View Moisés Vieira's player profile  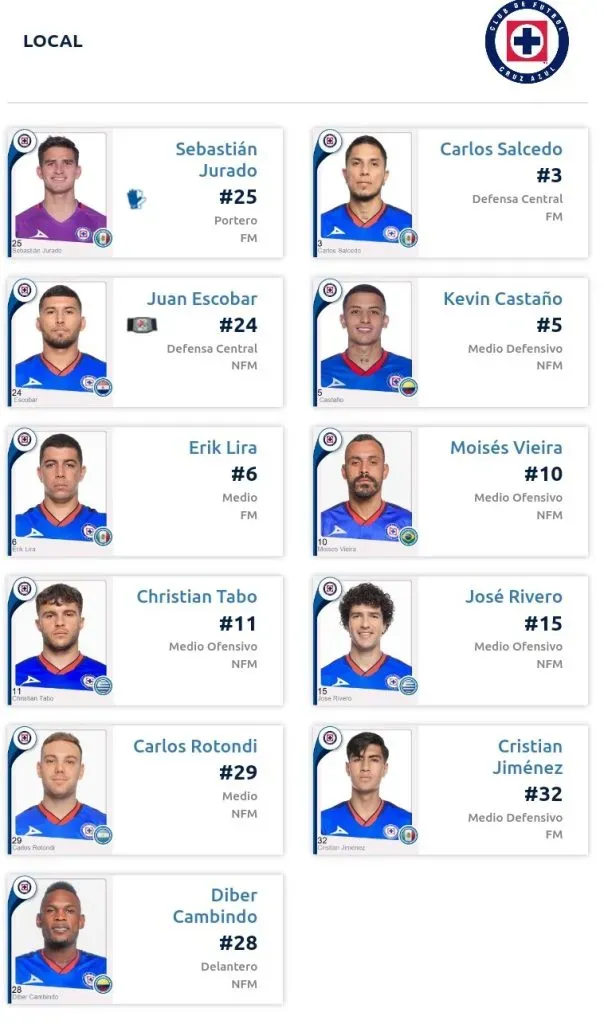coord(451,491)
